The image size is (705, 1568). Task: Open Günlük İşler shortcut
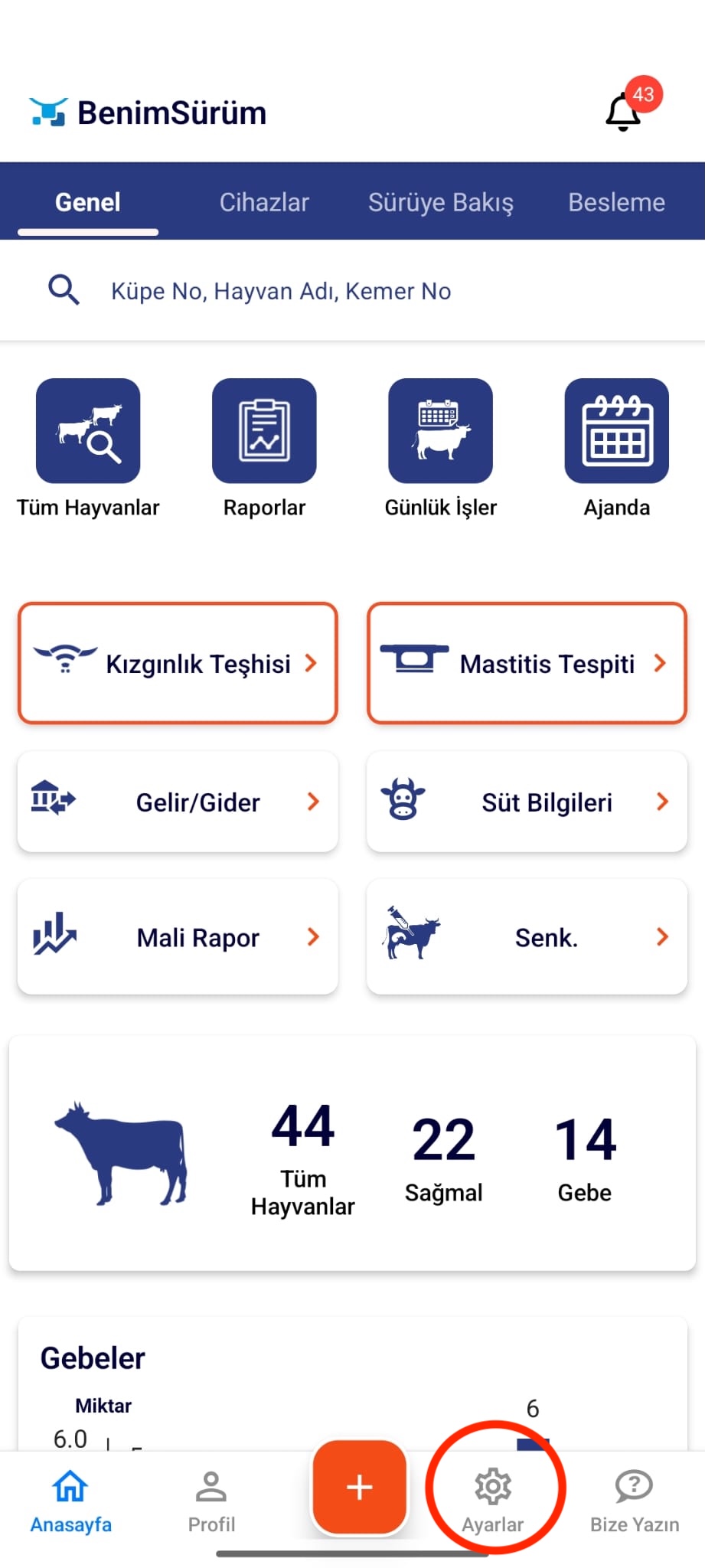click(440, 431)
